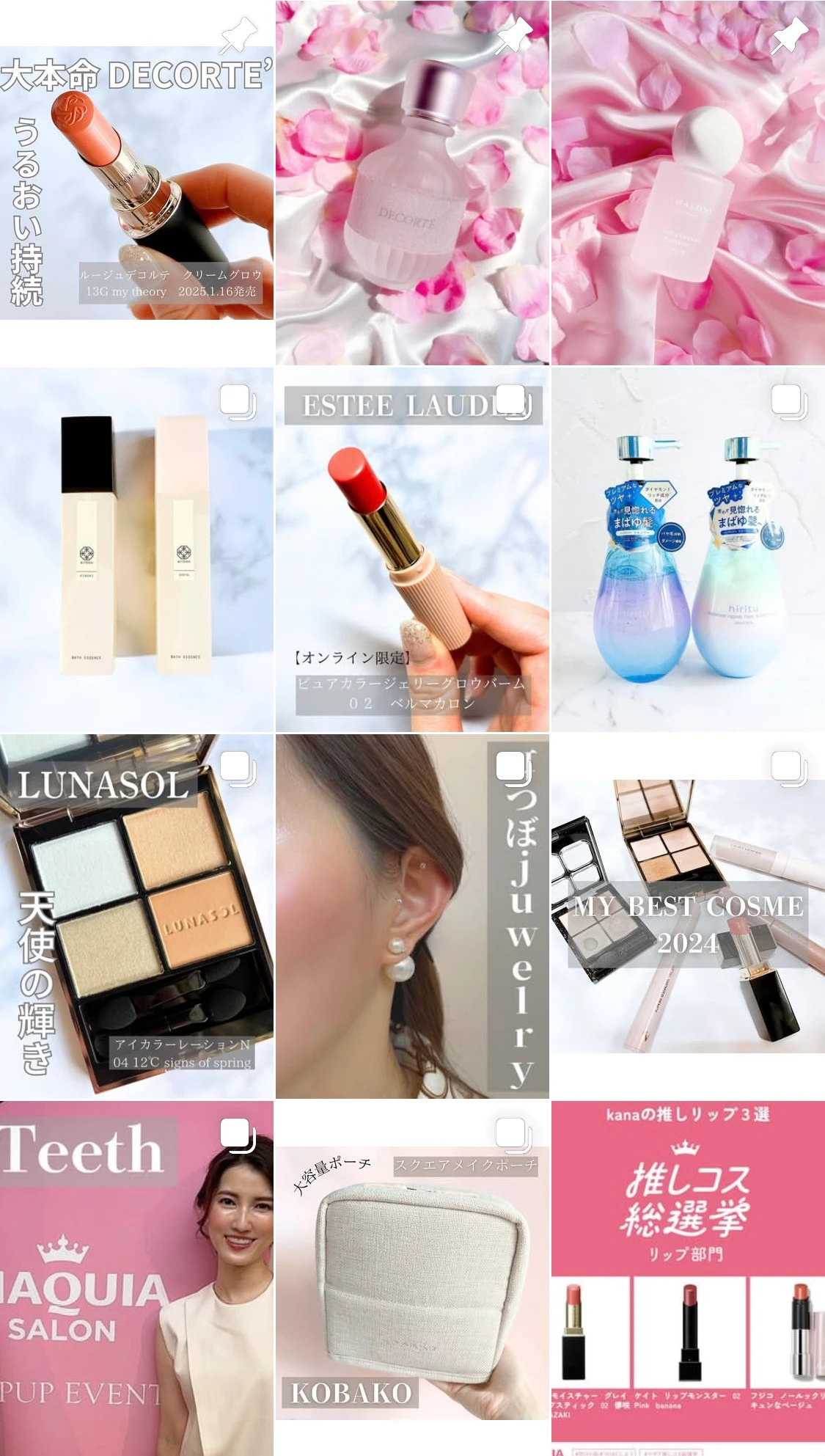
Task: Open the kana lip ranking post
Action: click(x=688, y=1280)
